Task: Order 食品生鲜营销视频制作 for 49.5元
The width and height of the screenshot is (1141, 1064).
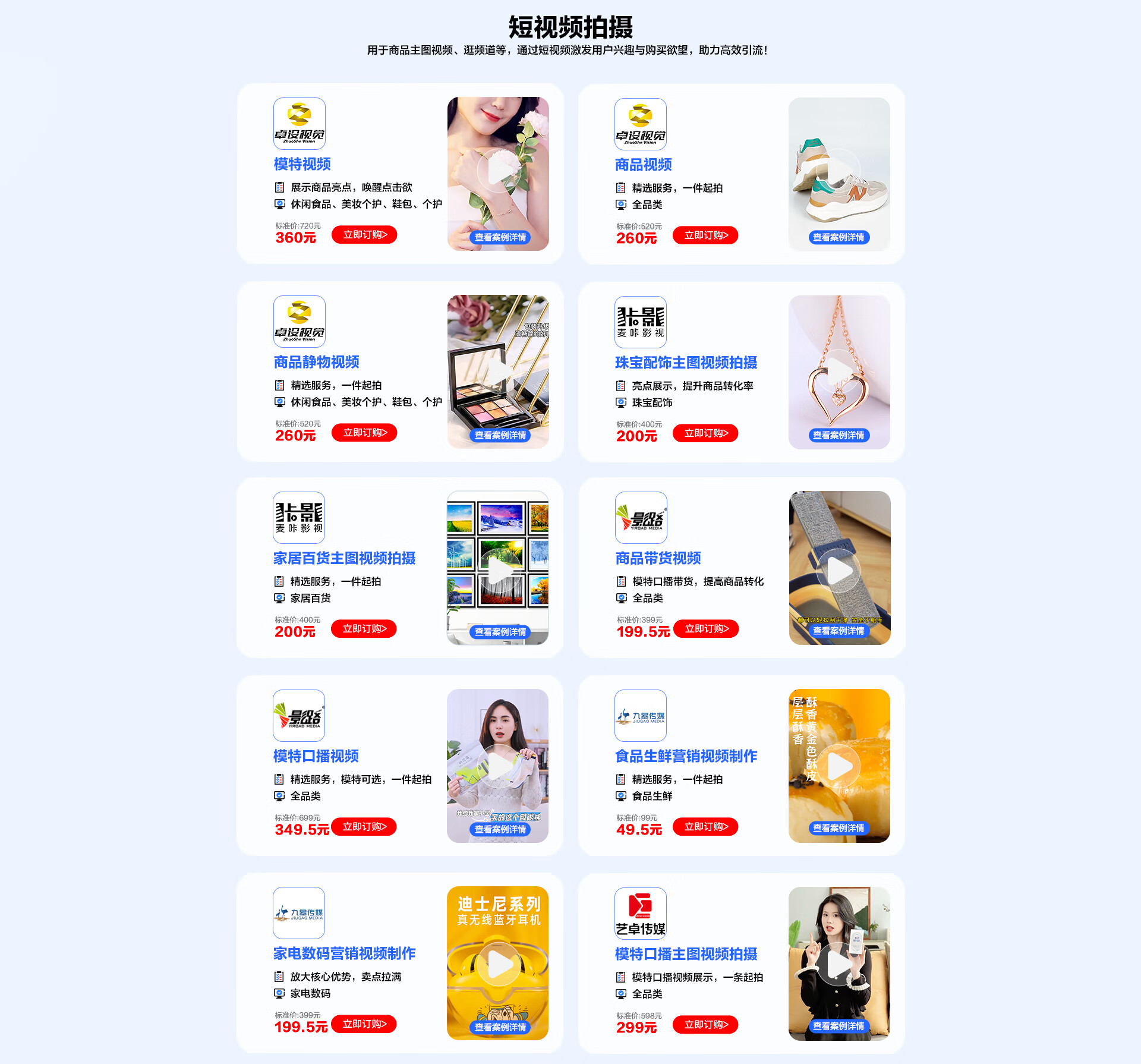Action: (x=705, y=827)
